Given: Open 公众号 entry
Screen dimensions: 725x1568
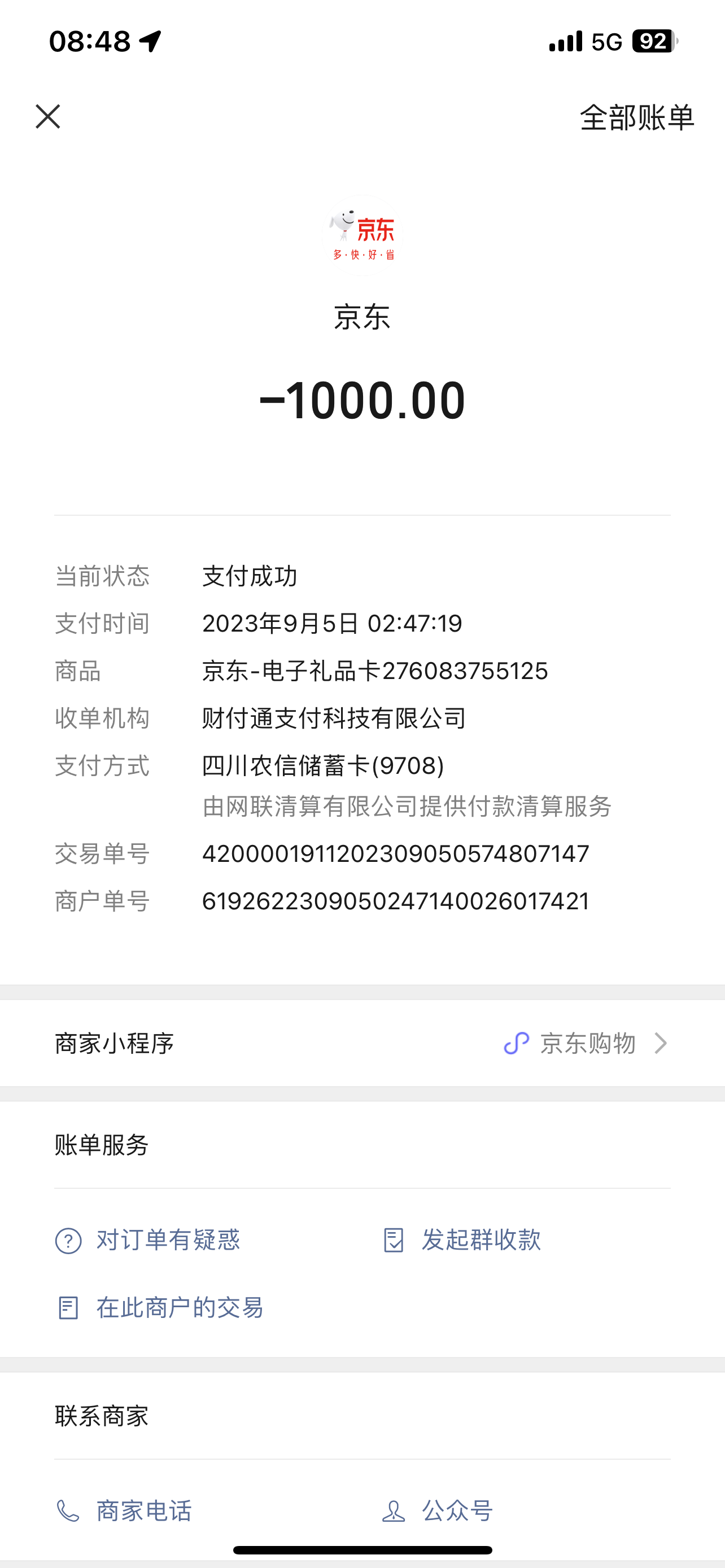Looking at the screenshot, I should pos(457,1510).
